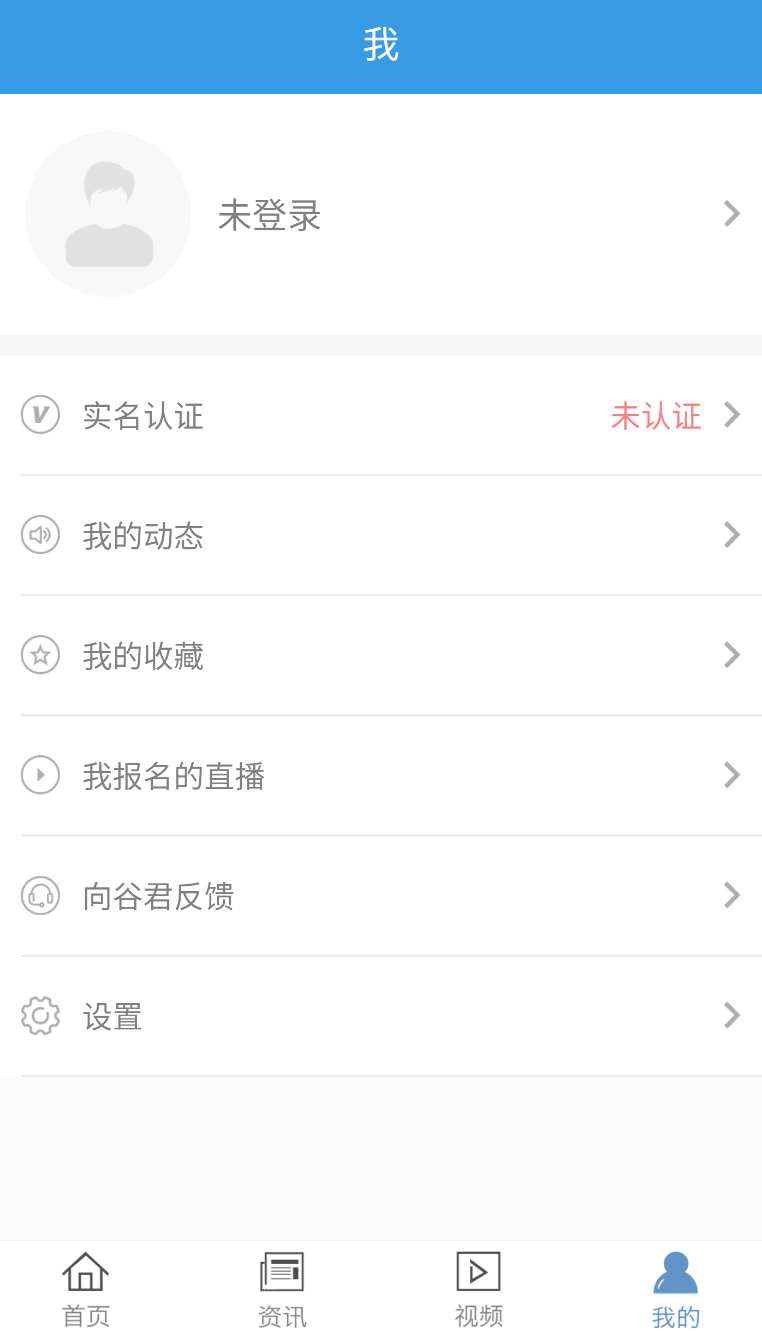The height and width of the screenshot is (1331, 762).
Task: Expand the 我的收藏 row chevron
Action: click(x=732, y=655)
